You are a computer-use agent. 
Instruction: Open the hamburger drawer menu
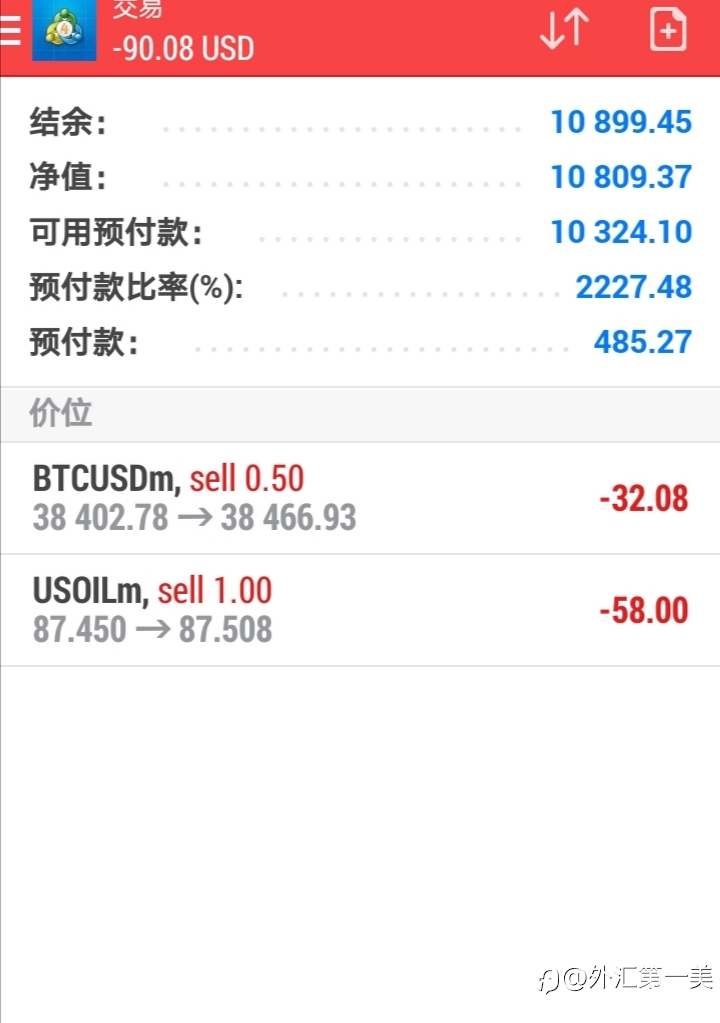[x=10, y=30]
